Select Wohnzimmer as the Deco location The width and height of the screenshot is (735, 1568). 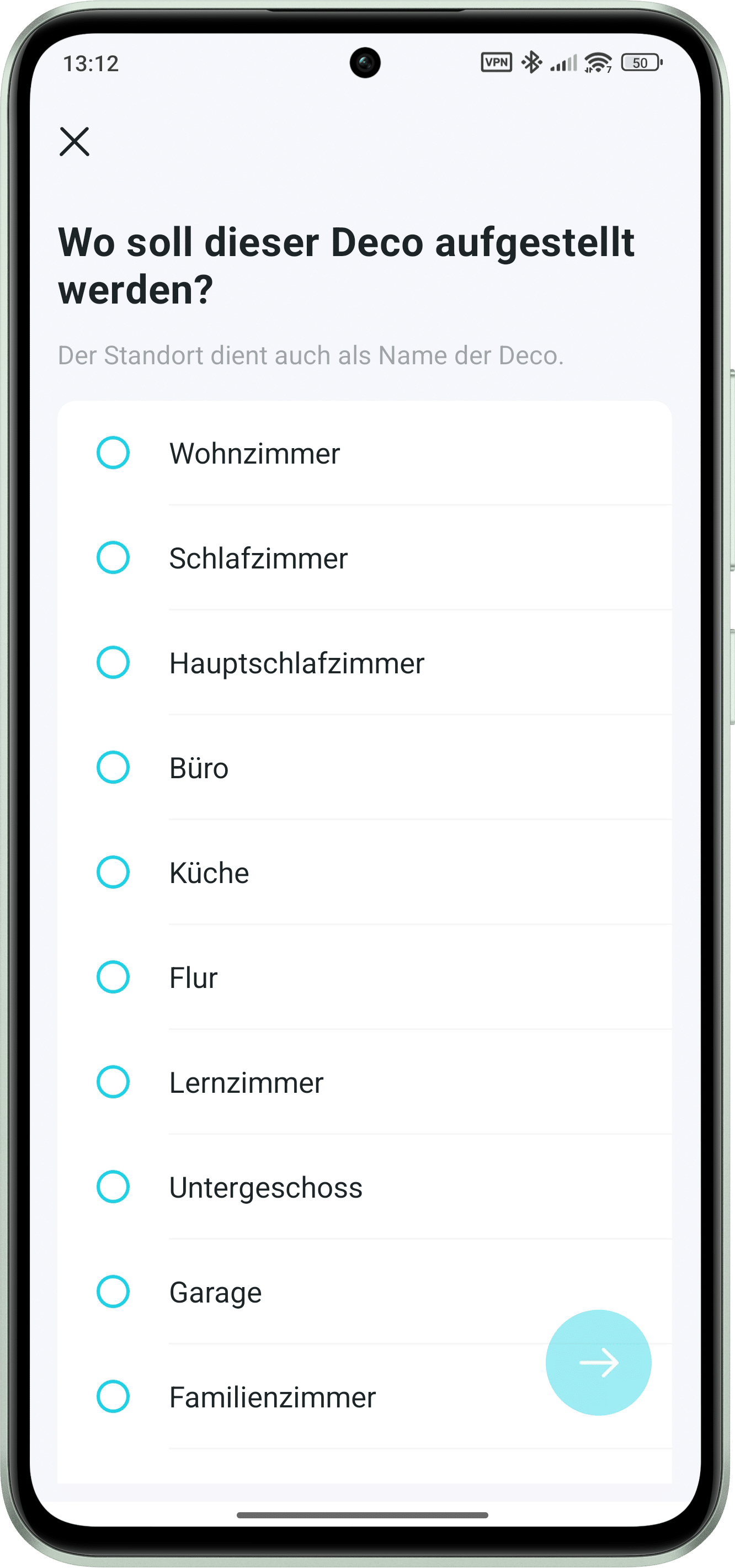click(113, 453)
